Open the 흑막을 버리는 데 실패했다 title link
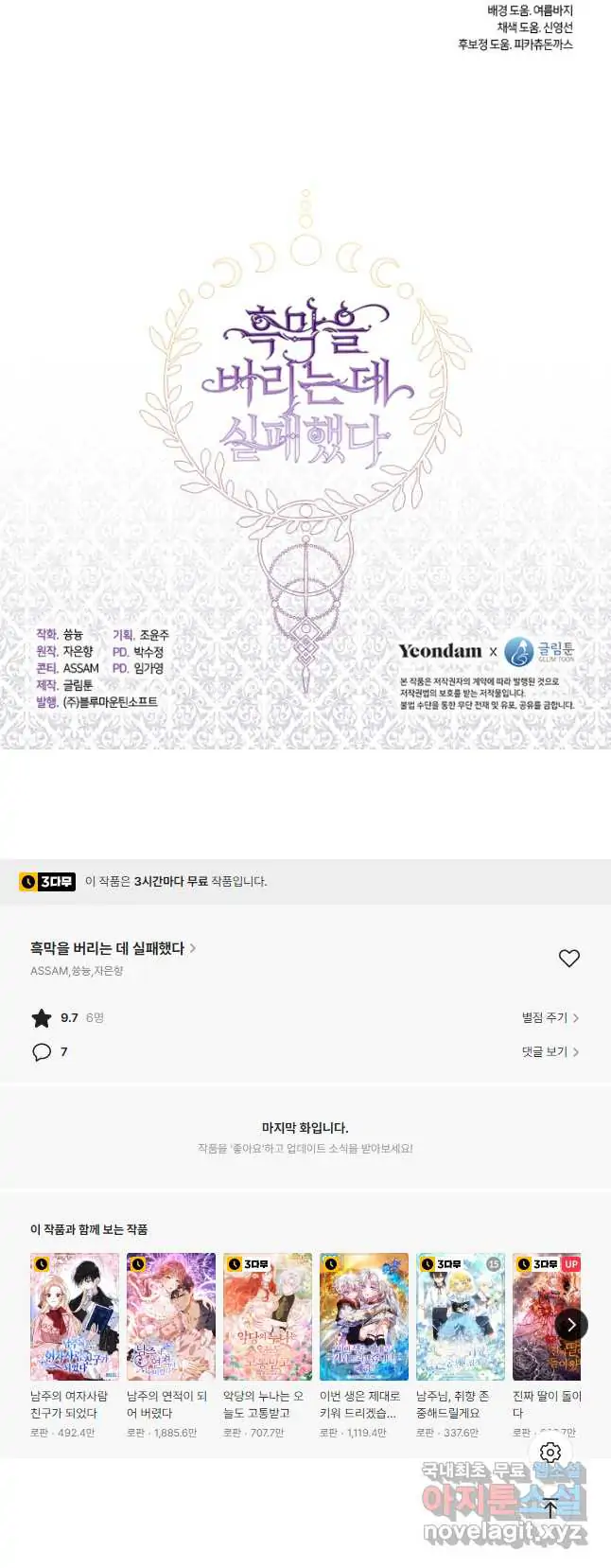Viewport: 611px width, 1568px height. coord(112,948)
